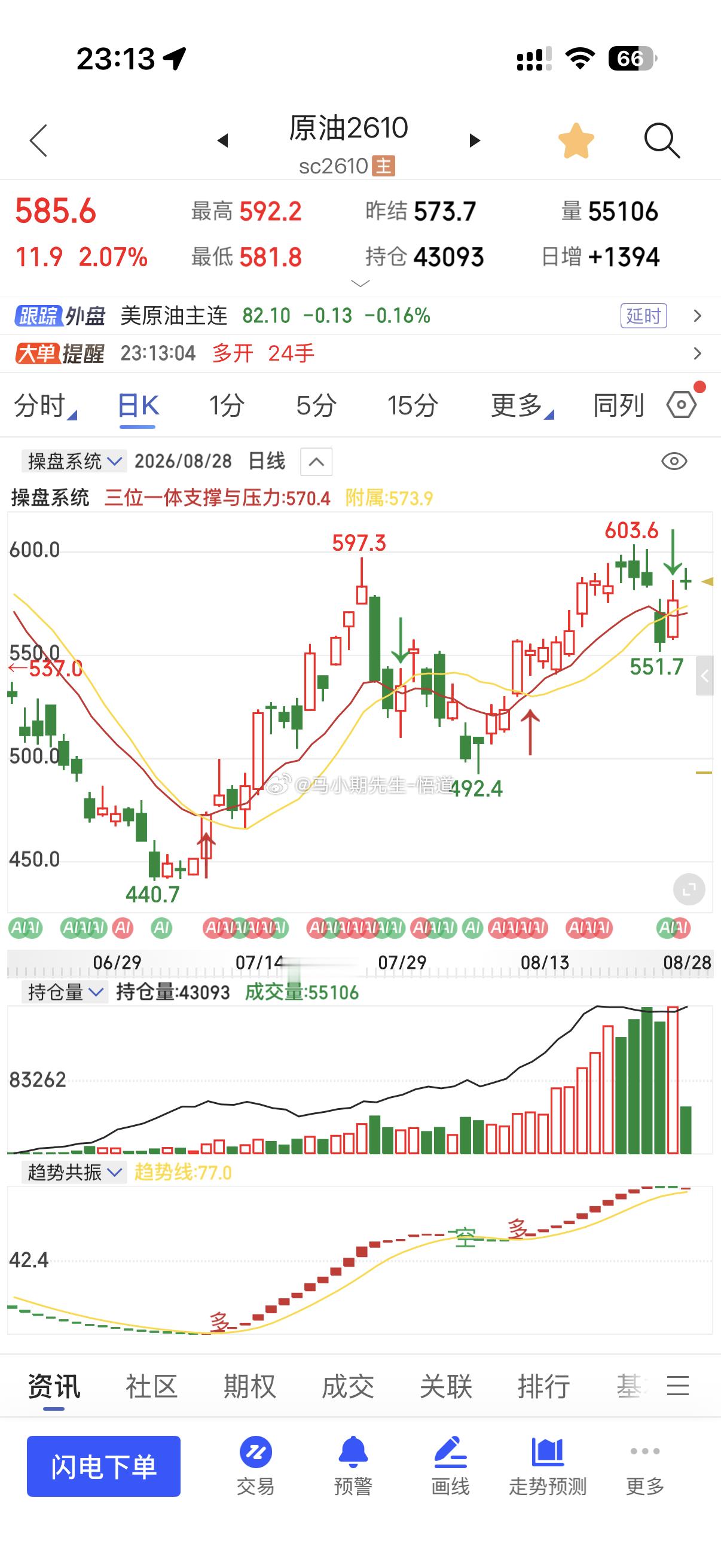The width and height of the screenshot is (721, 1568).
Task: Open the 操盘系统 indicator dropdown
Action: (x=74, y=461)
